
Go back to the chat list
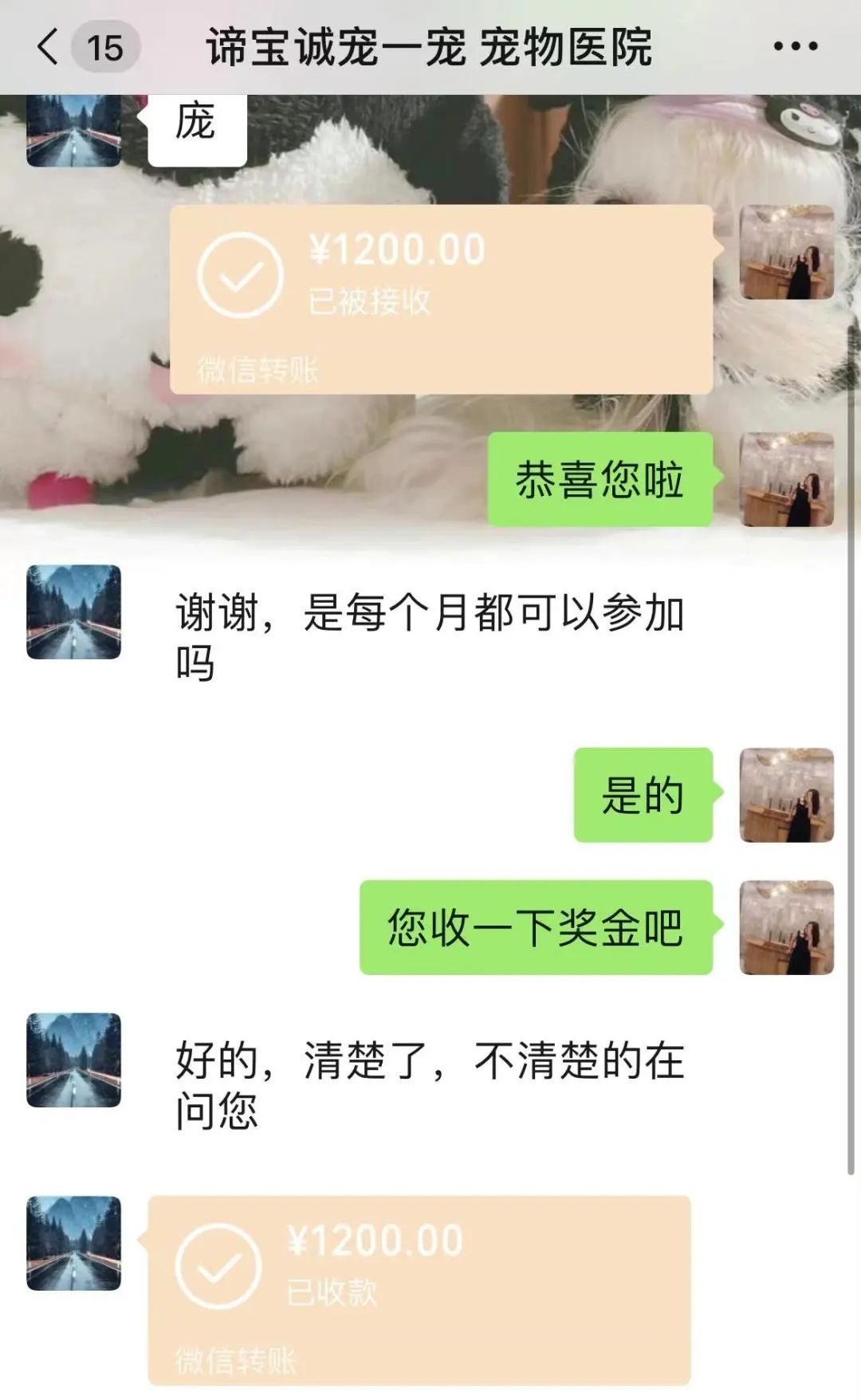[x=49, y=47]
